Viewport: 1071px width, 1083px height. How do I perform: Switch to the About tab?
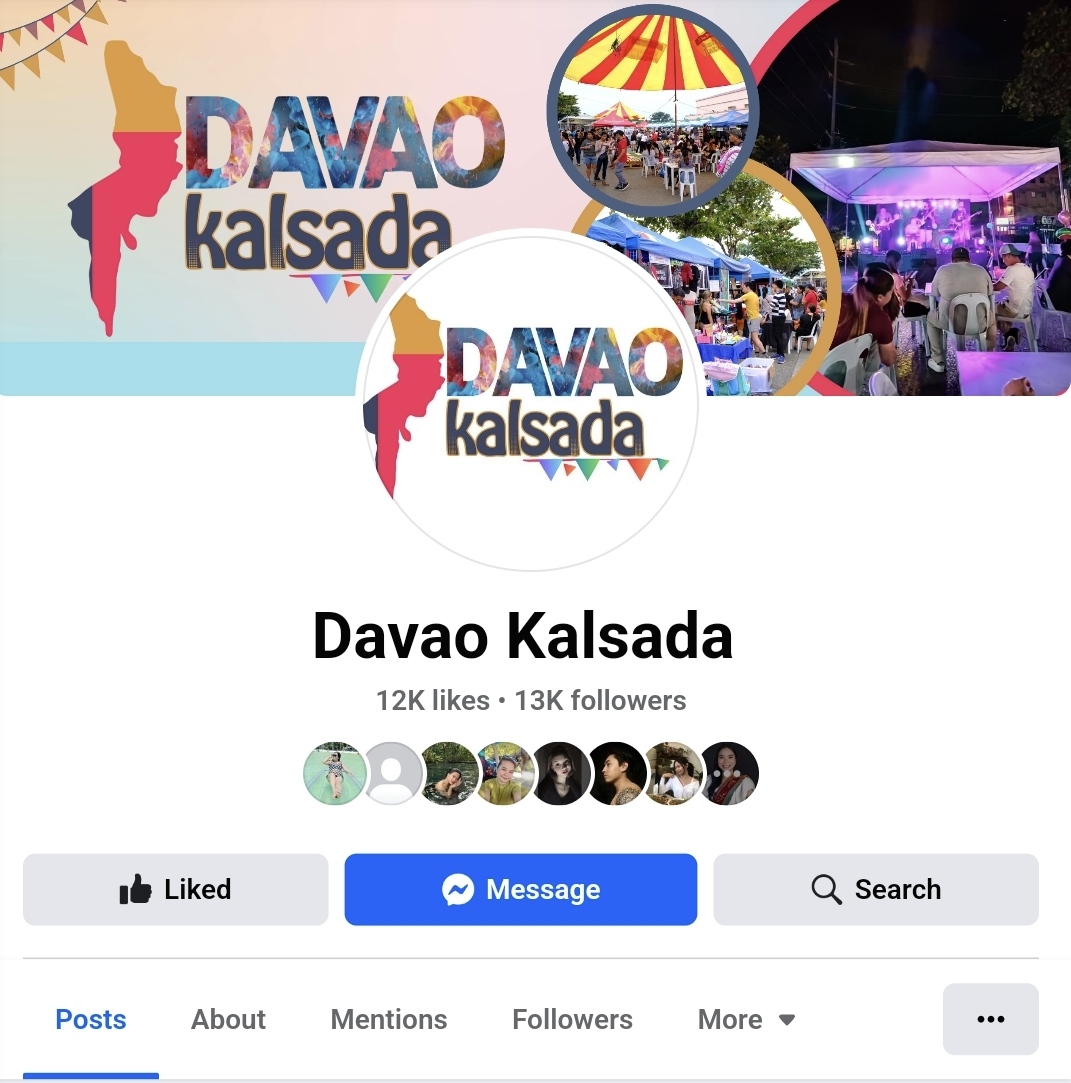(x=228, y=1019)
